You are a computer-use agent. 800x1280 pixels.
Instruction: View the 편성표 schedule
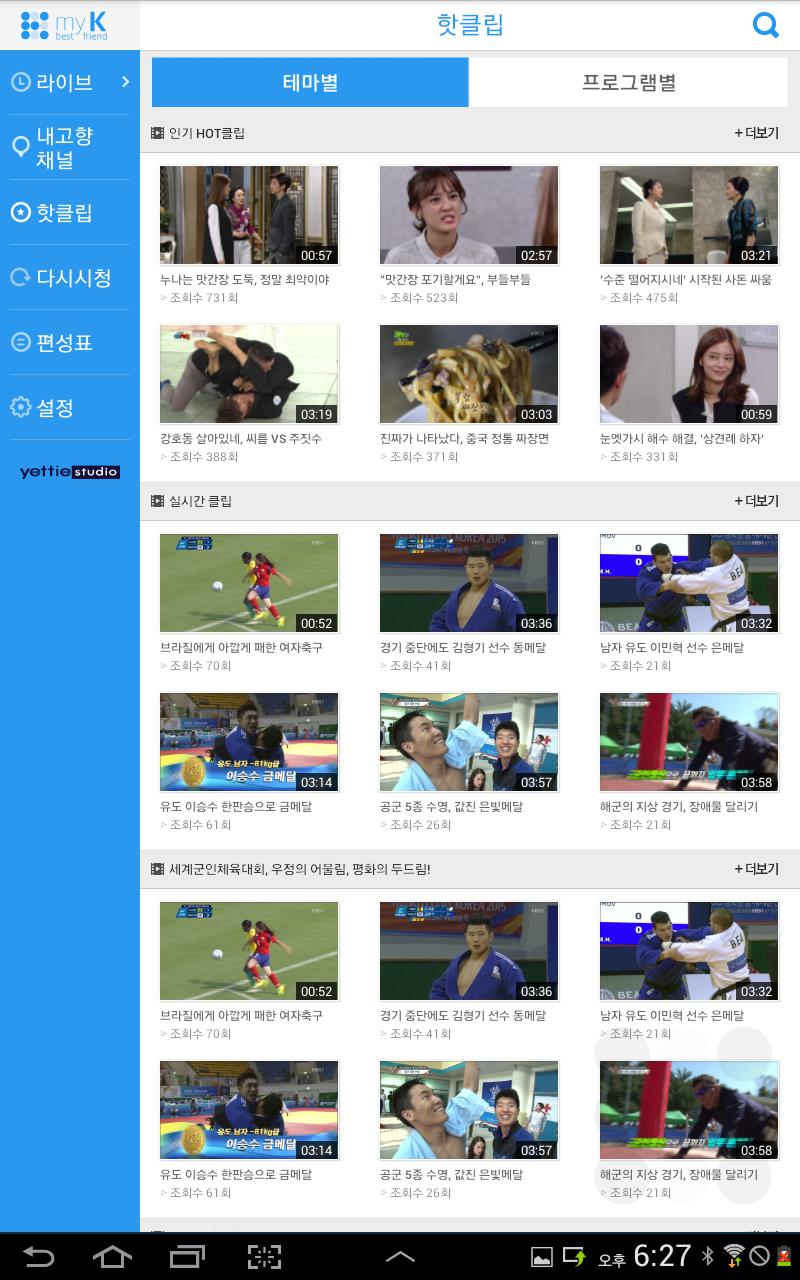(x=65, y=342)
